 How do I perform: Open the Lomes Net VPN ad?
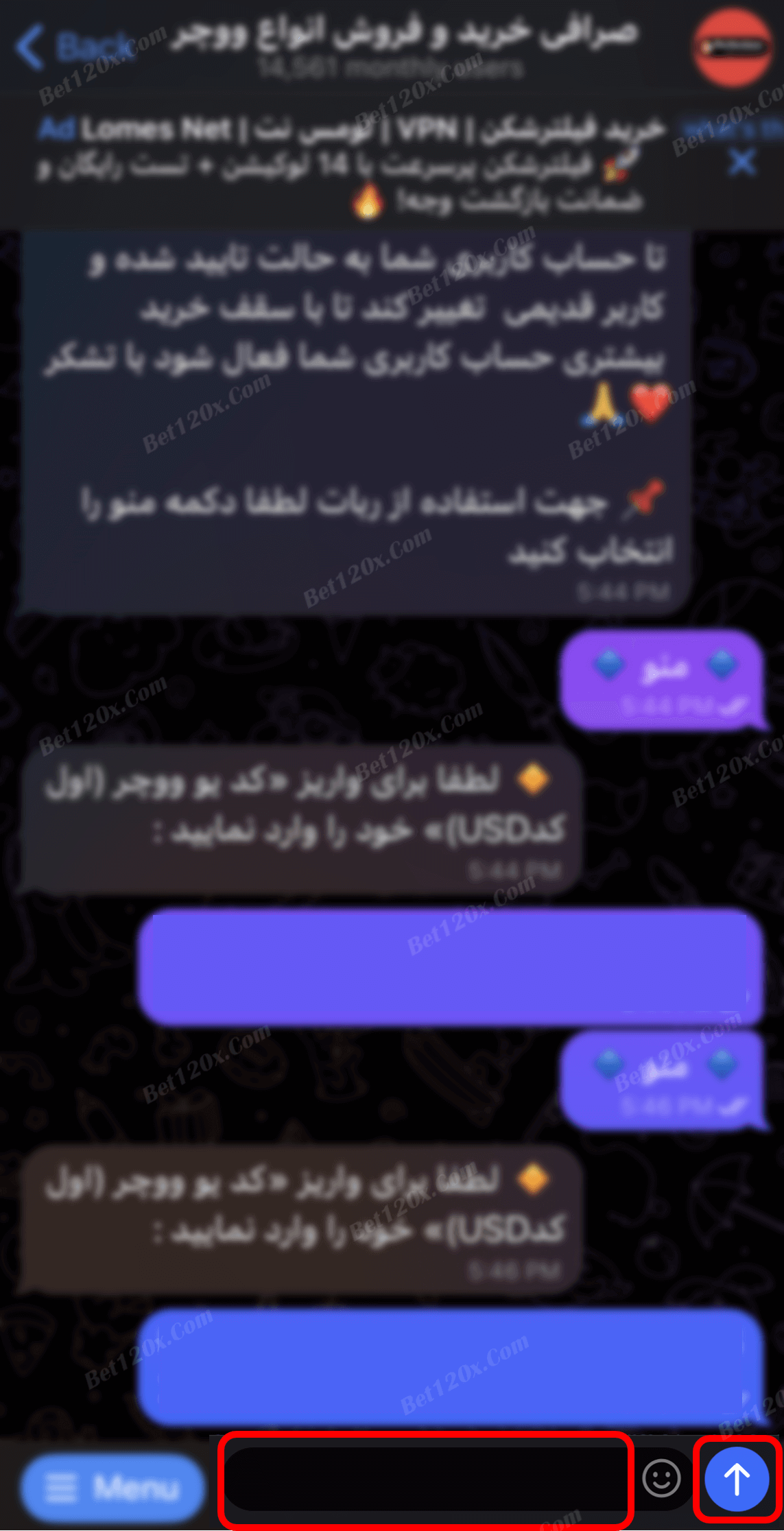tap(357, 165)
